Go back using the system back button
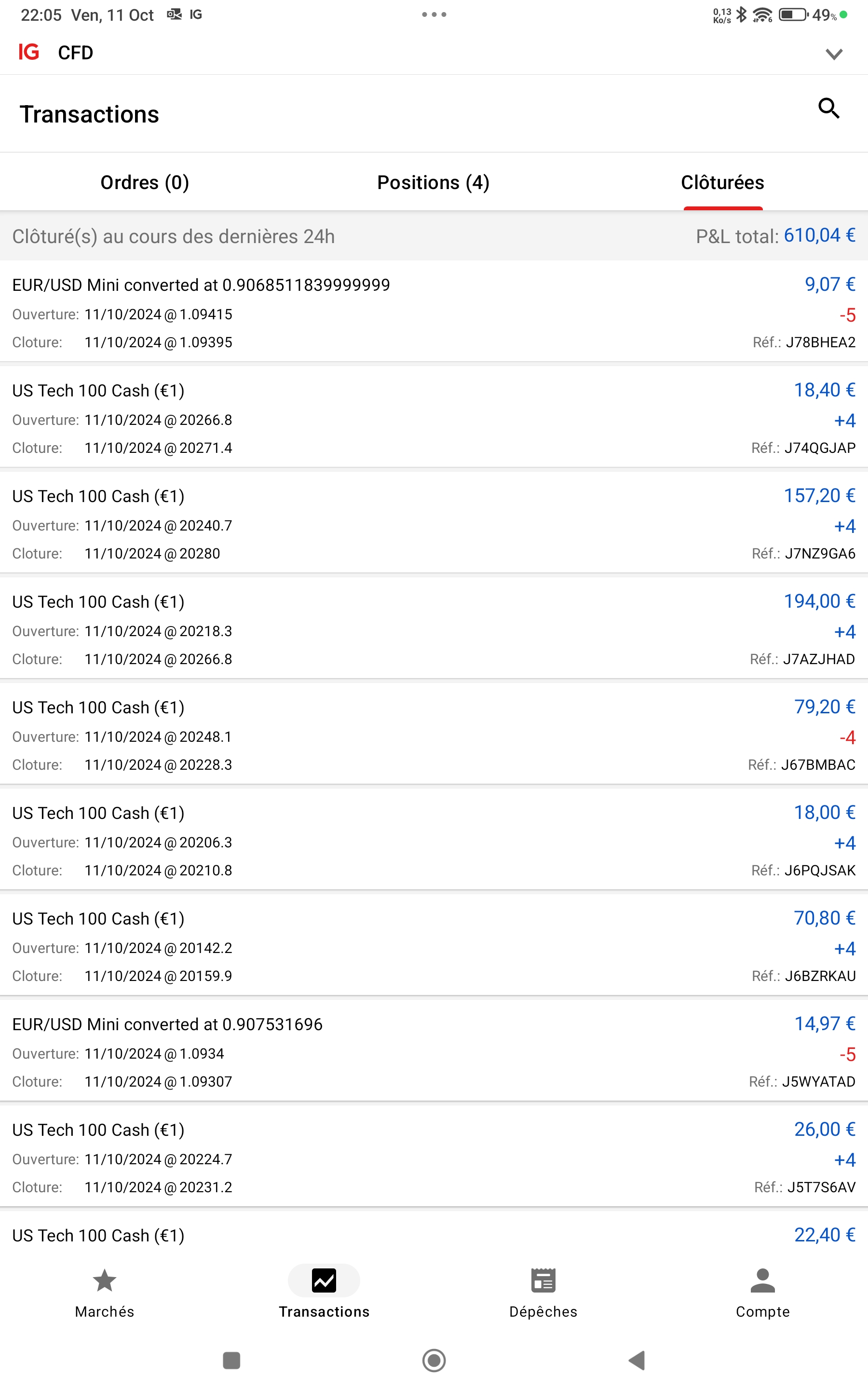Screen dimensions: 868x1389 point(636,1360)
